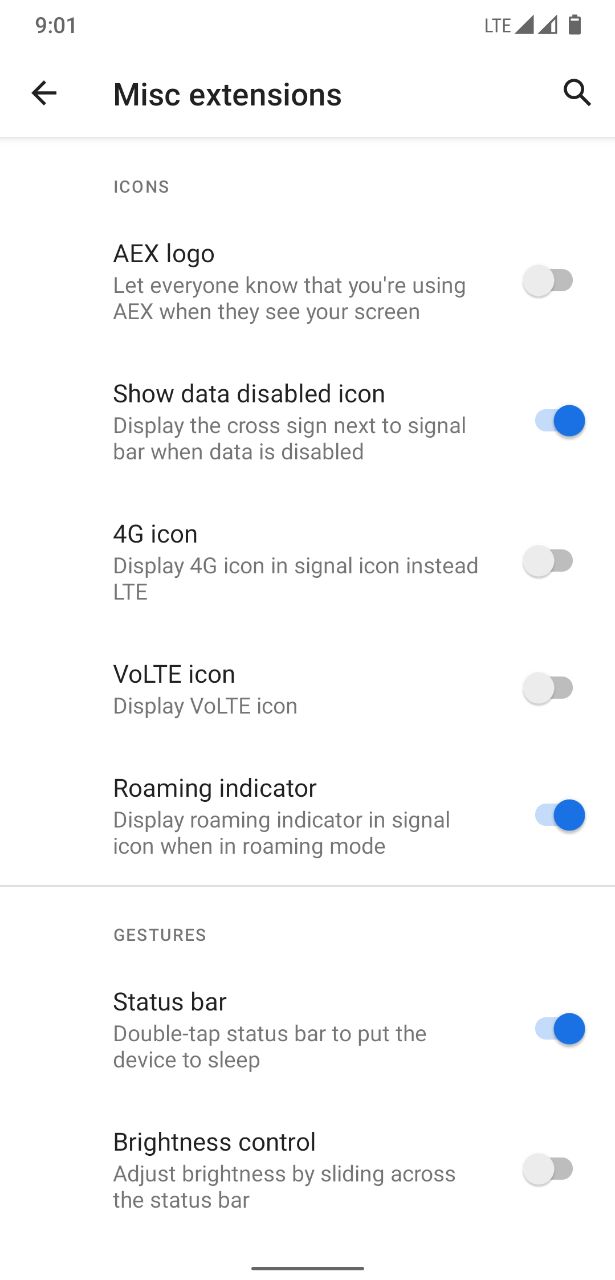Enable Brightness control gesture

549,1169
